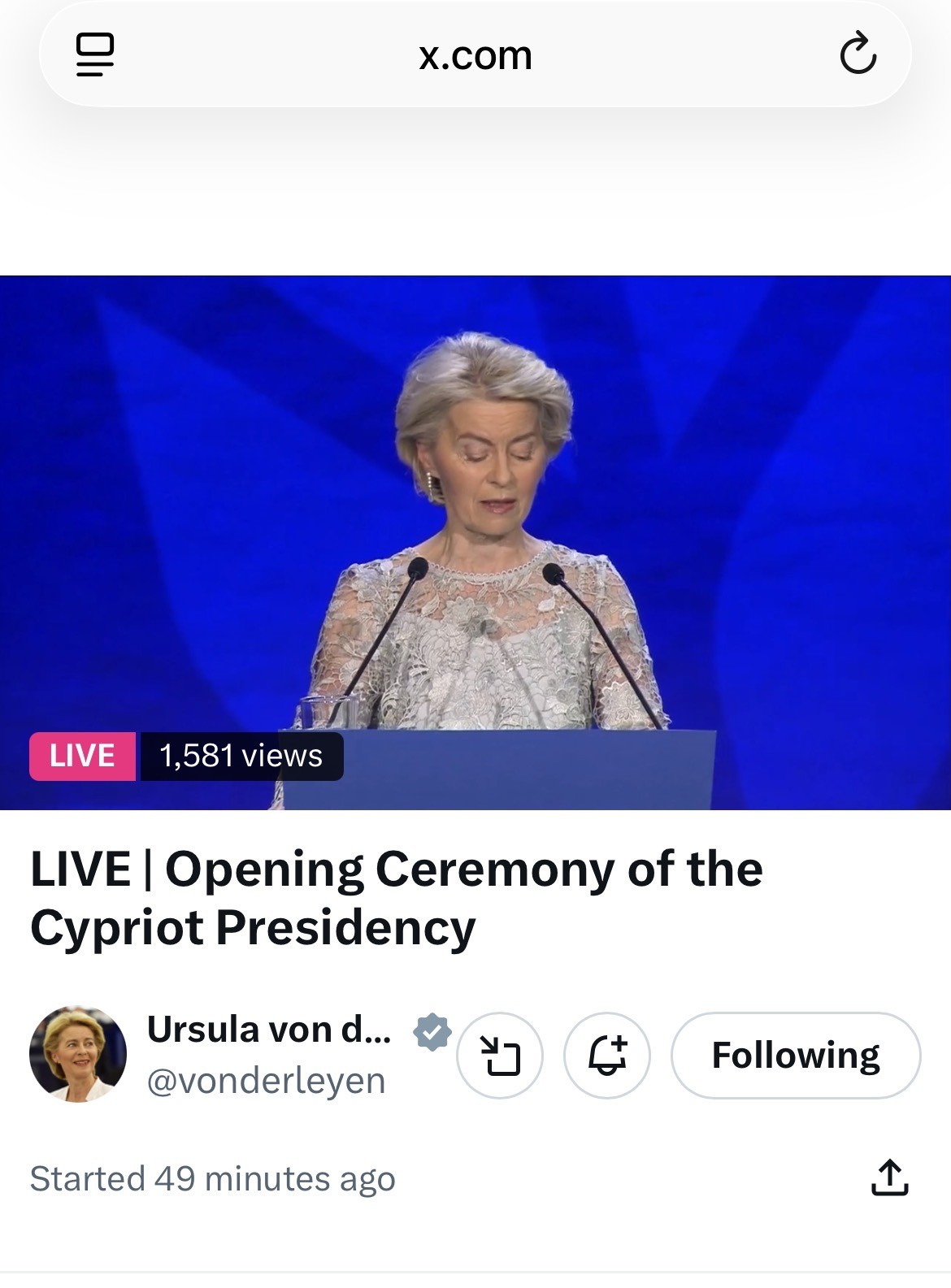Tap the dock broadcast icon beside the name
Image resolution: width=951 pixels, height=1288 pixels.
tap(500, 1055)
